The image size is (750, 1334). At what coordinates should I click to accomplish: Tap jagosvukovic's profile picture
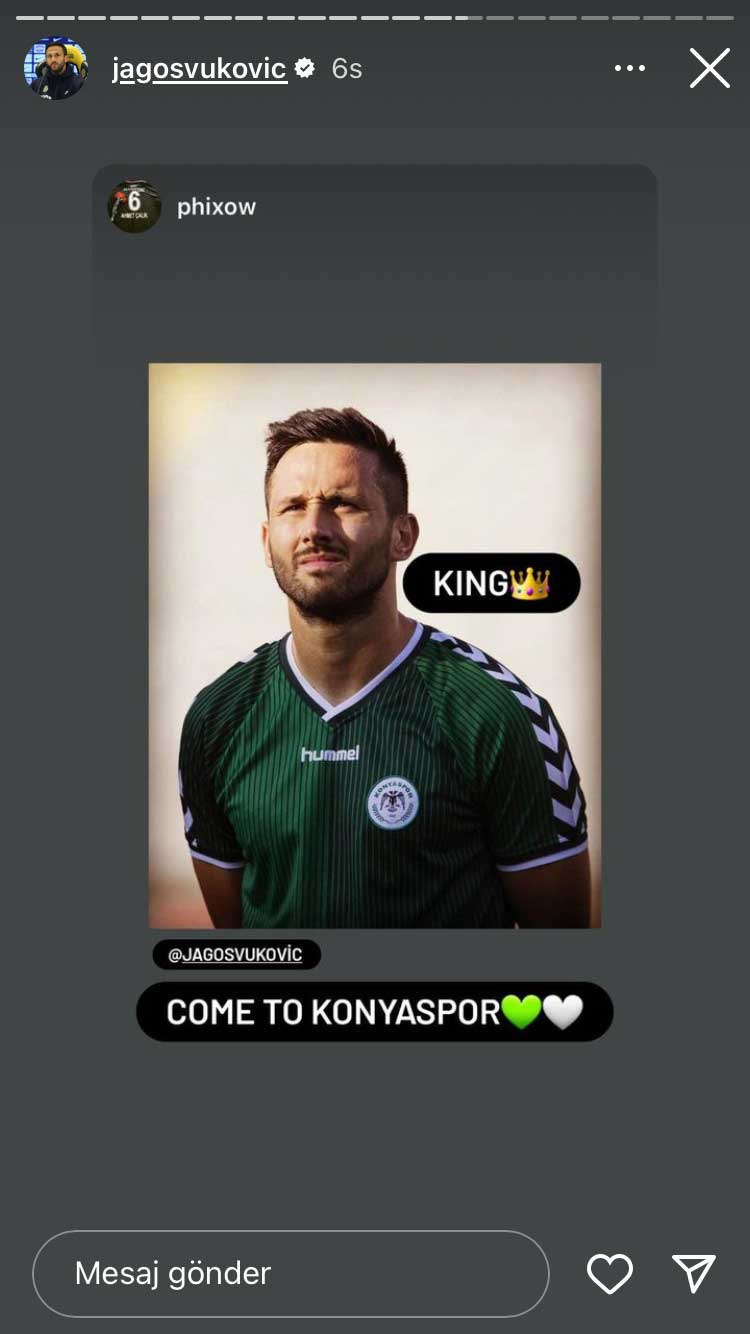click(55, 68)
